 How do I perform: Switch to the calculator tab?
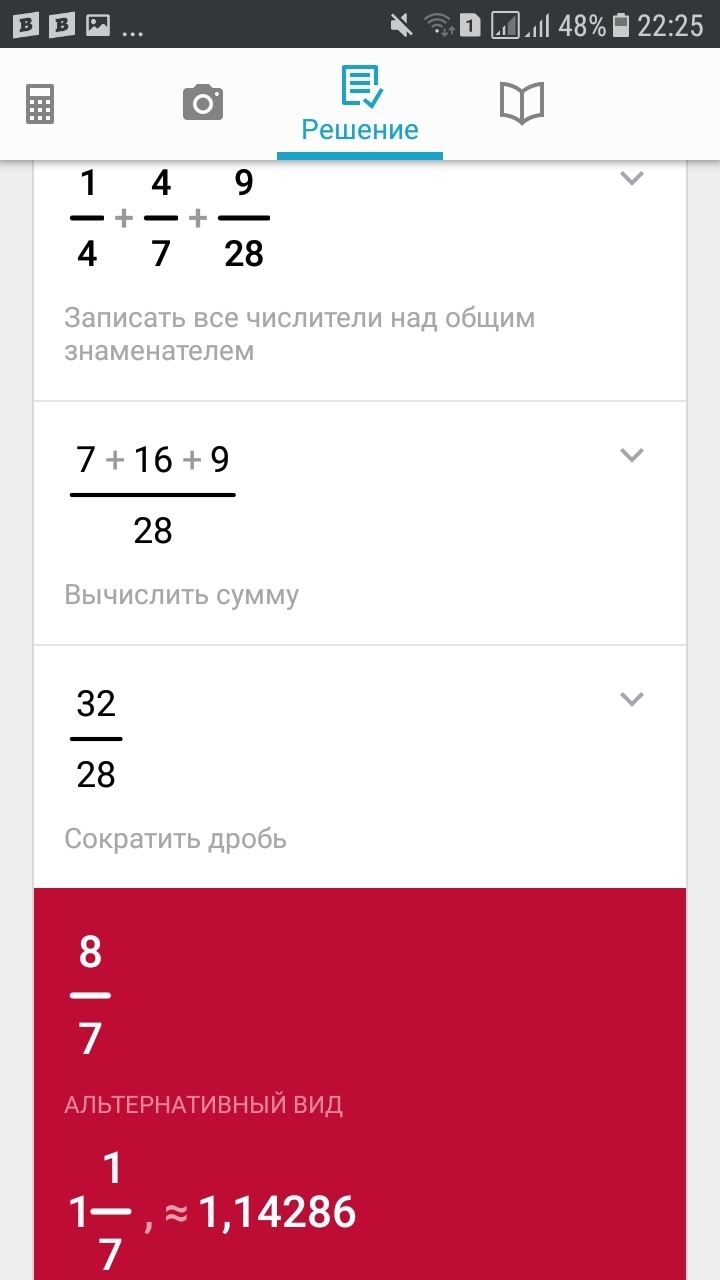pyautogui.click(x=40, y=103)
